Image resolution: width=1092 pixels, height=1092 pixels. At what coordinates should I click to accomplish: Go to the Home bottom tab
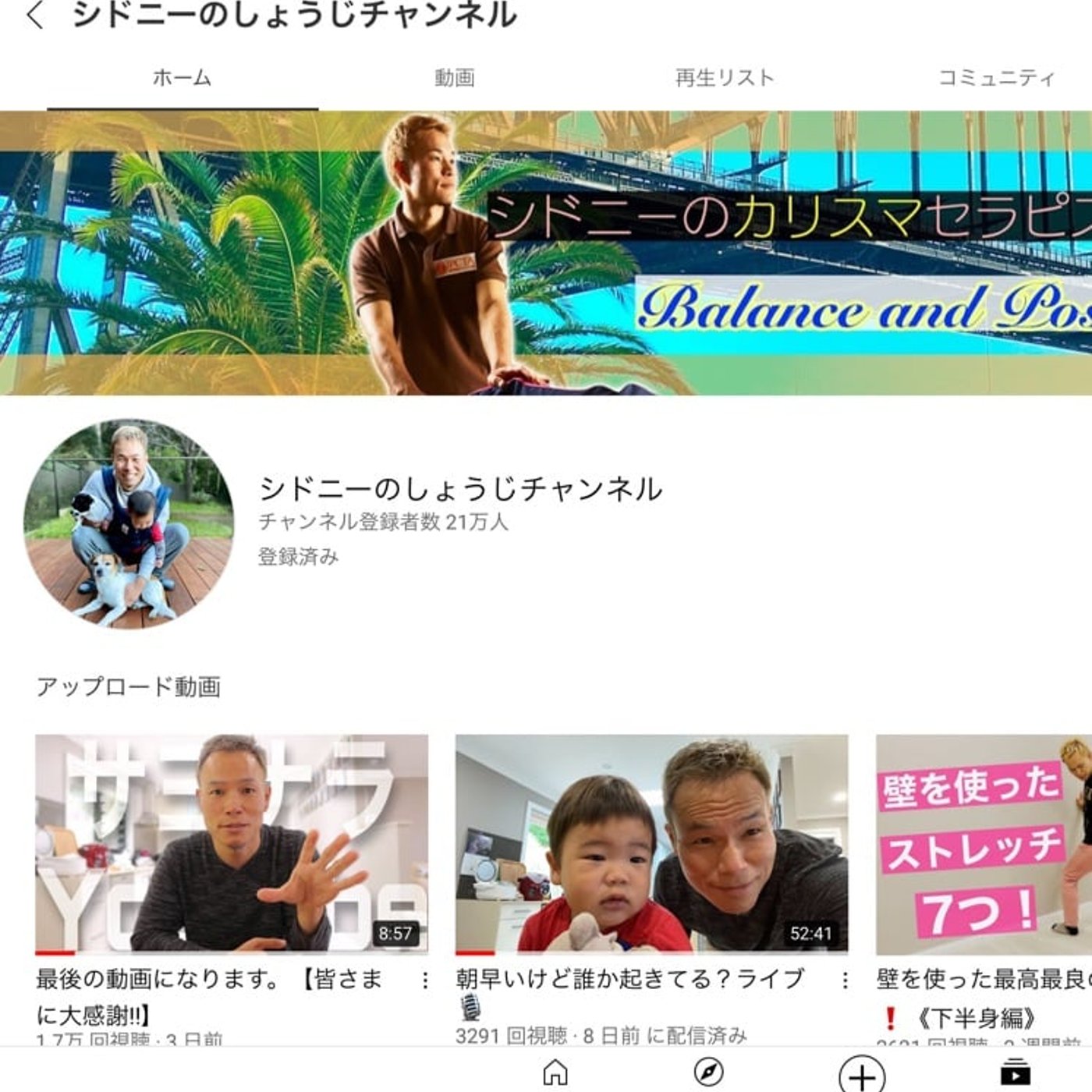click(555, 1072)
